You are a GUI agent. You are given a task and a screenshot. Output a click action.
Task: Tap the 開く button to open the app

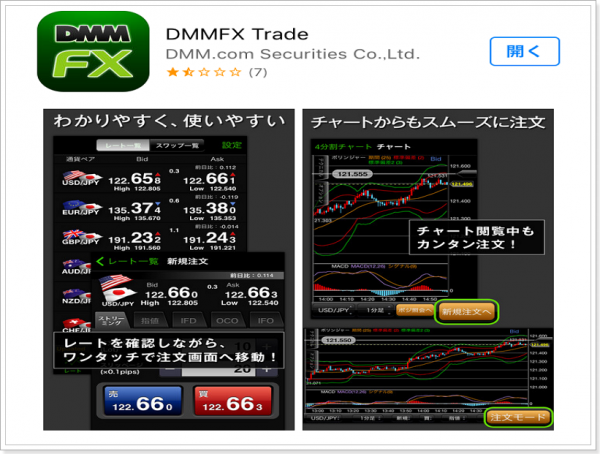523,51
